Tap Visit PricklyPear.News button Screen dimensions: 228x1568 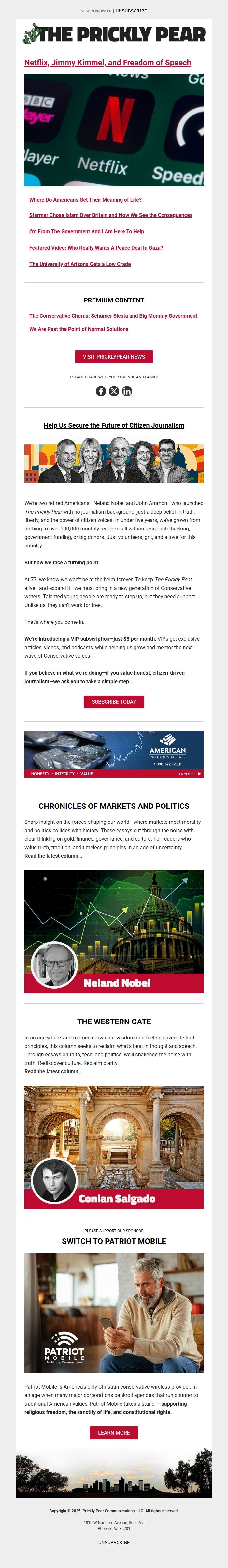(x=114, y=357)
